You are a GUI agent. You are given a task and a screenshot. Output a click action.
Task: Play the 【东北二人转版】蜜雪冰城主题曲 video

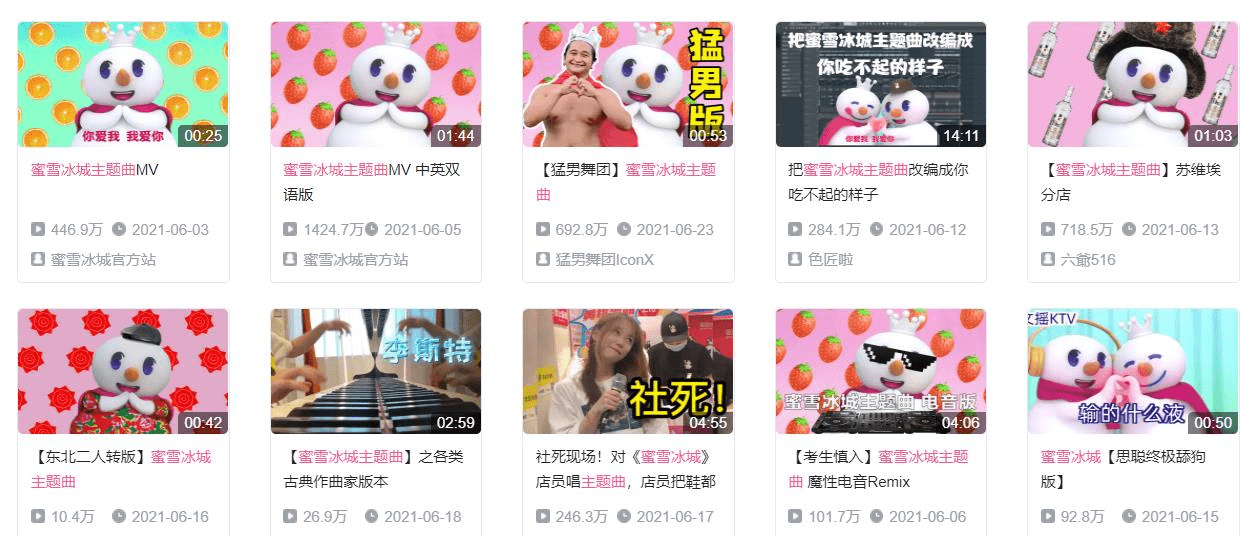click(x=123, y=371)
